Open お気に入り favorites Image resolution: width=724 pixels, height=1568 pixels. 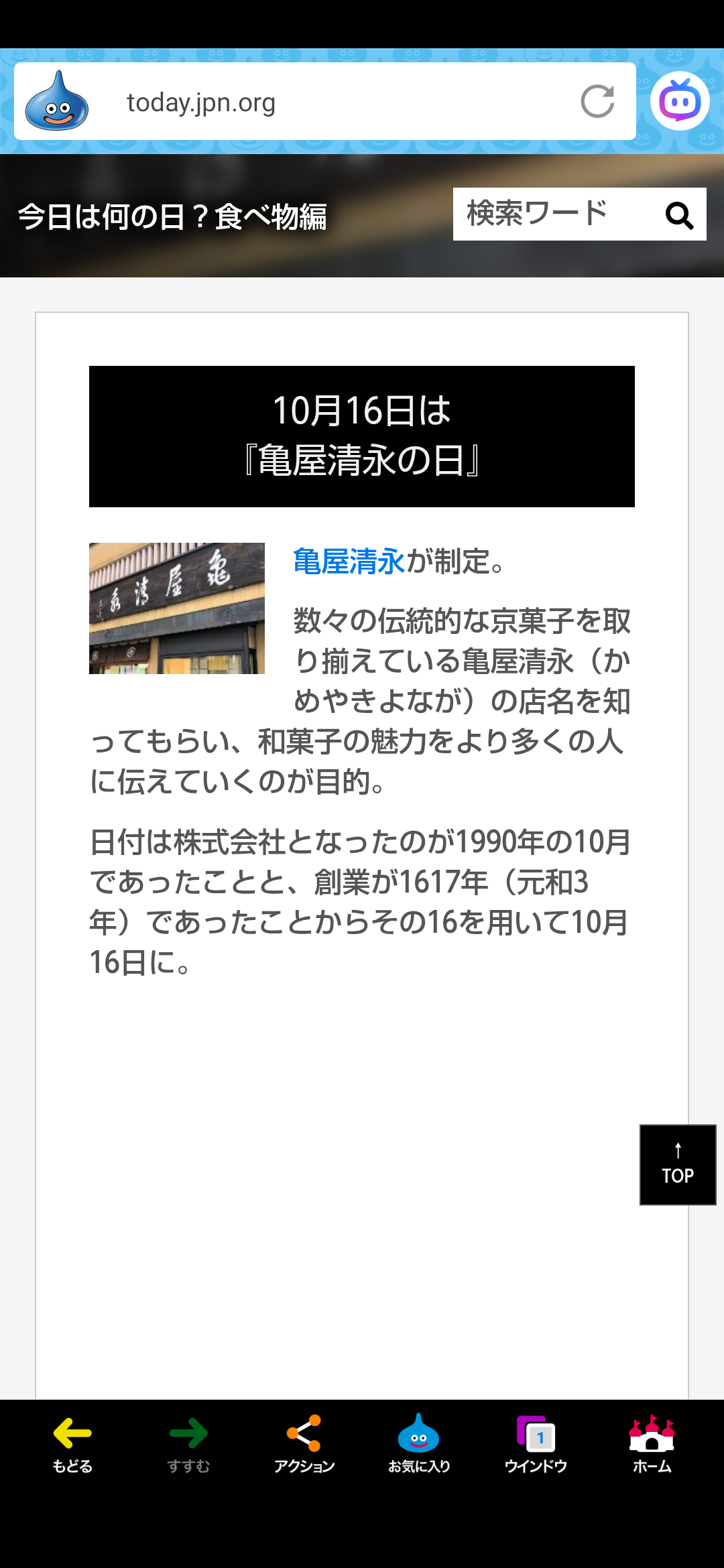[419, 1444]
